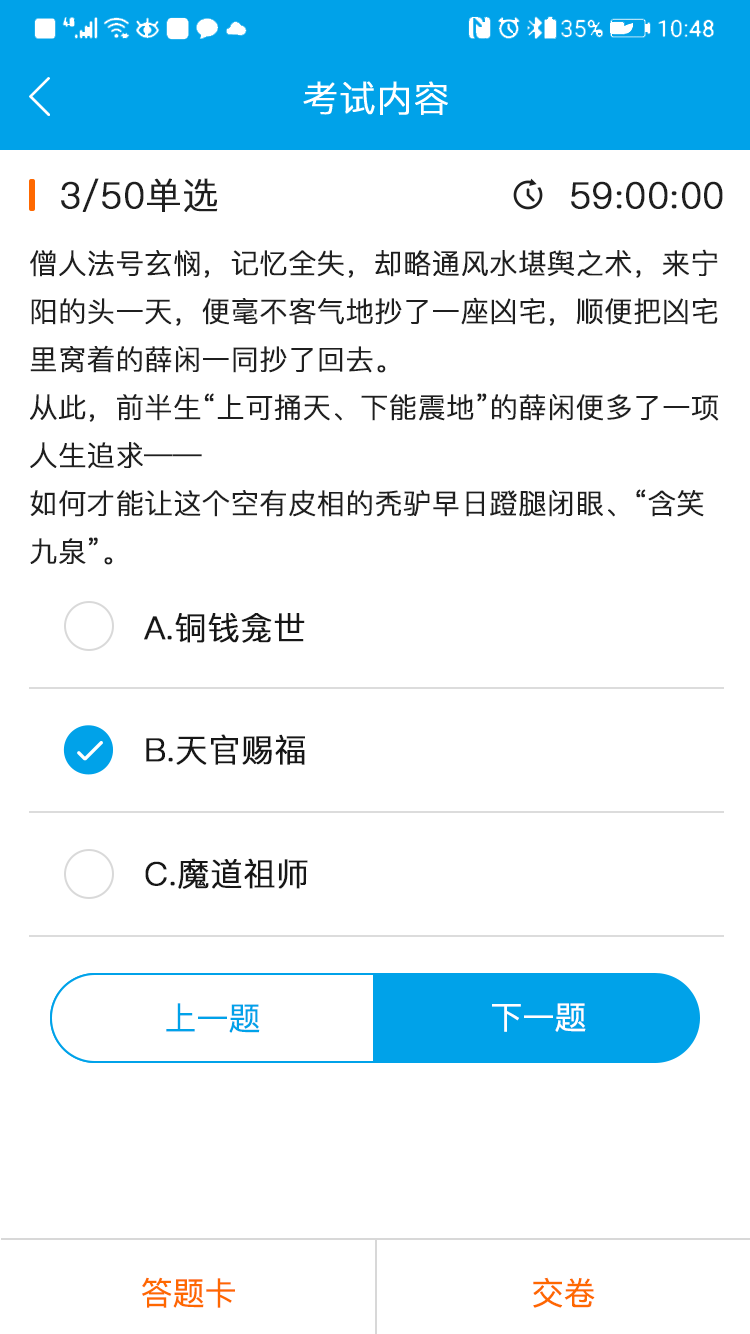Go back from the exam content page

click(x=40, y=97)
